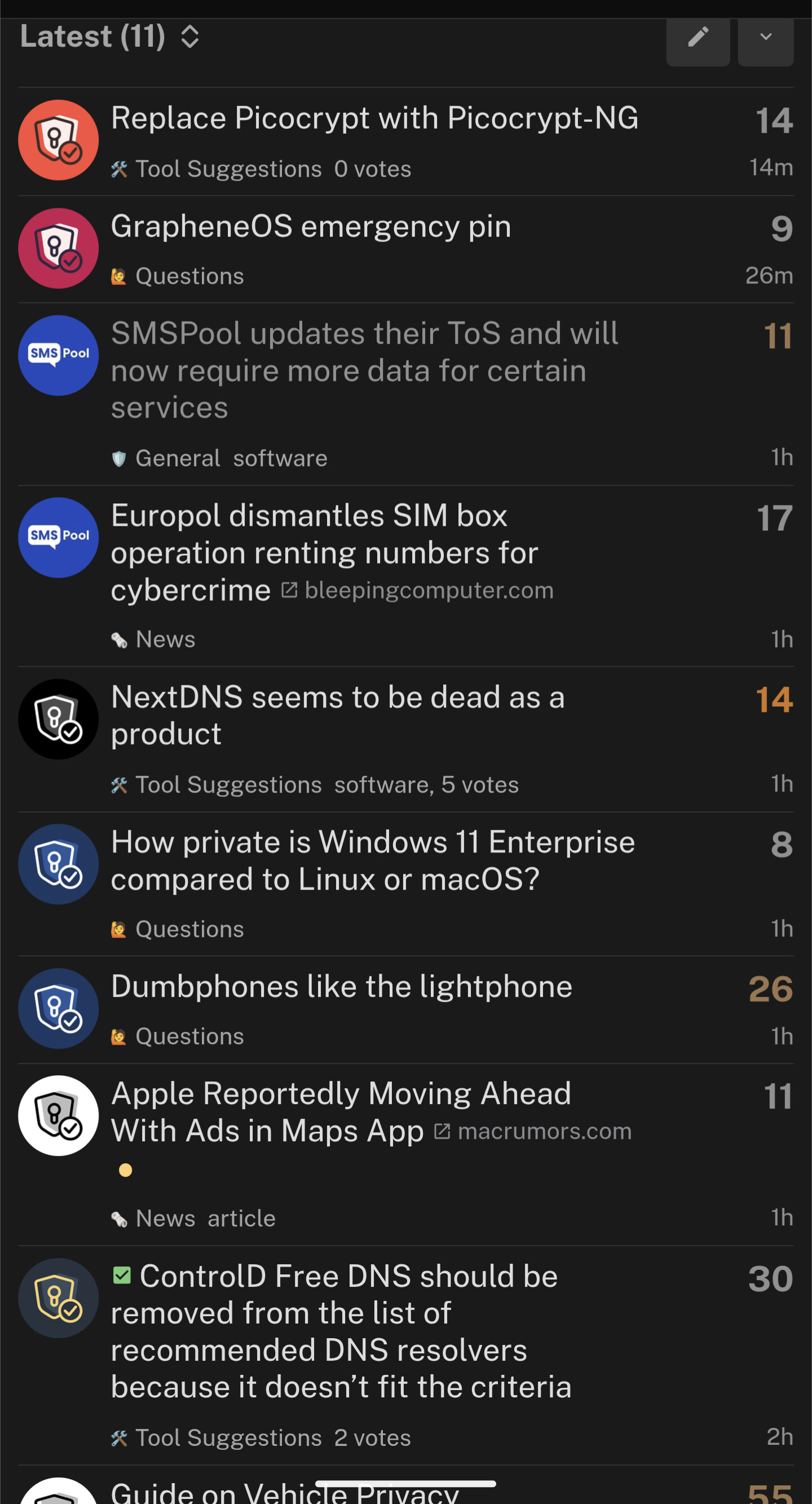View avatar profile on Picocrypt-NG topic
The height and width of the screenshot is (1504, 812).
click(59, 140)
